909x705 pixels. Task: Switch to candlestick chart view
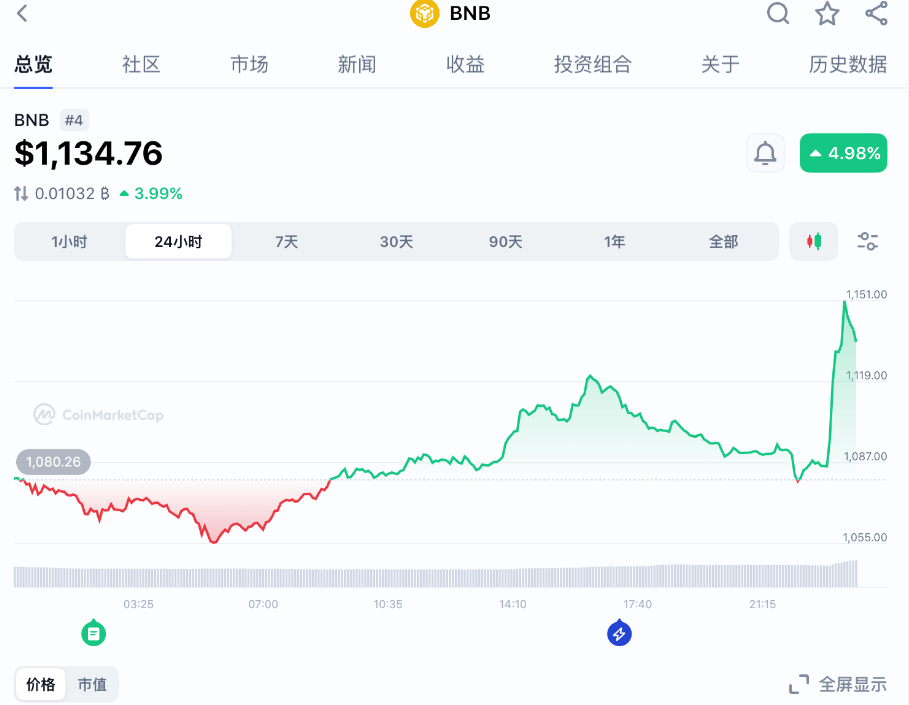pos(813,241)
